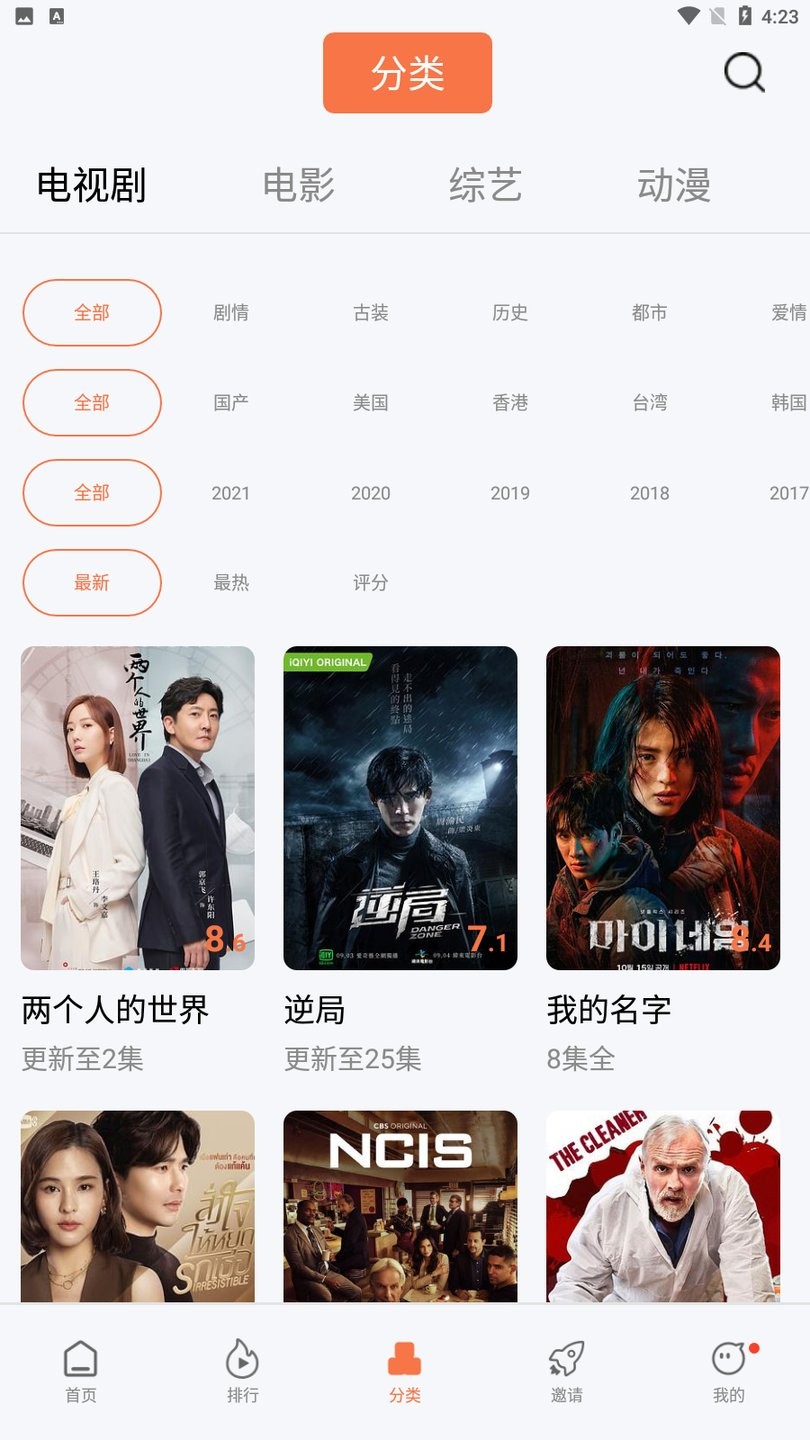Open the search magnifier icon
The width and height of the screenshot is (810, 1440).
742,72
